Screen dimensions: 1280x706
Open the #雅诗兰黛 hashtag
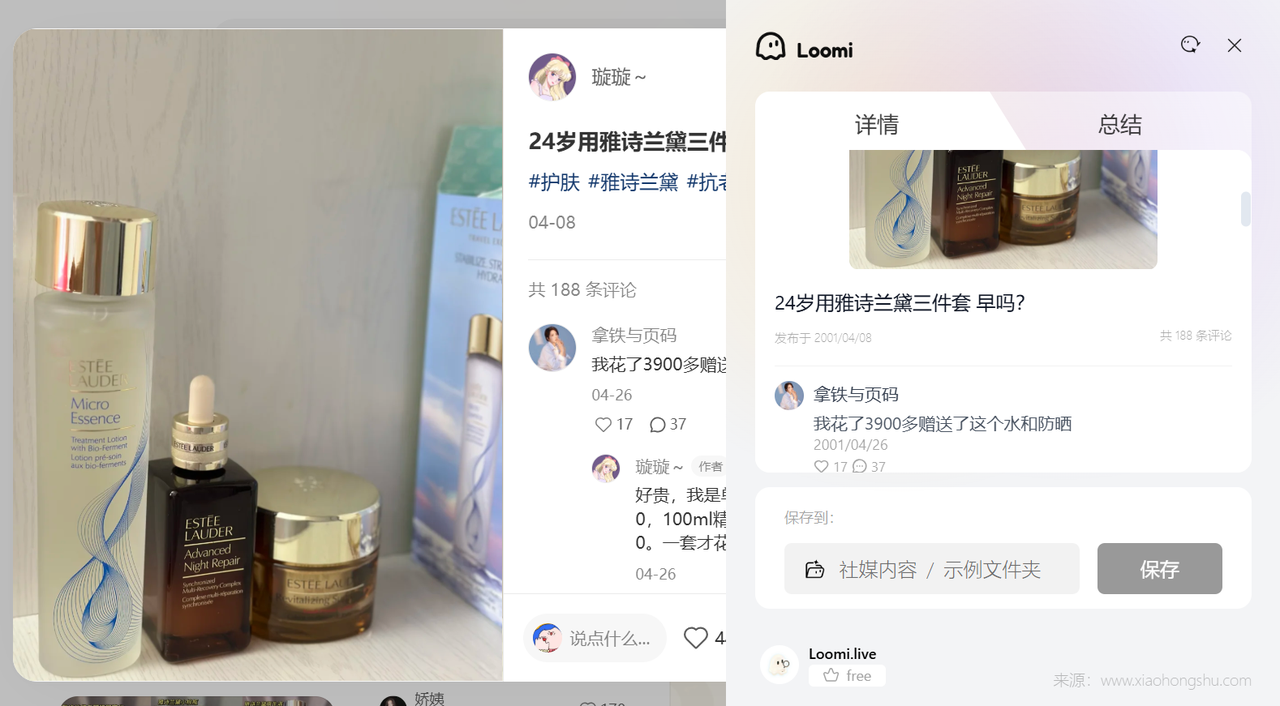tap(633, 182)
